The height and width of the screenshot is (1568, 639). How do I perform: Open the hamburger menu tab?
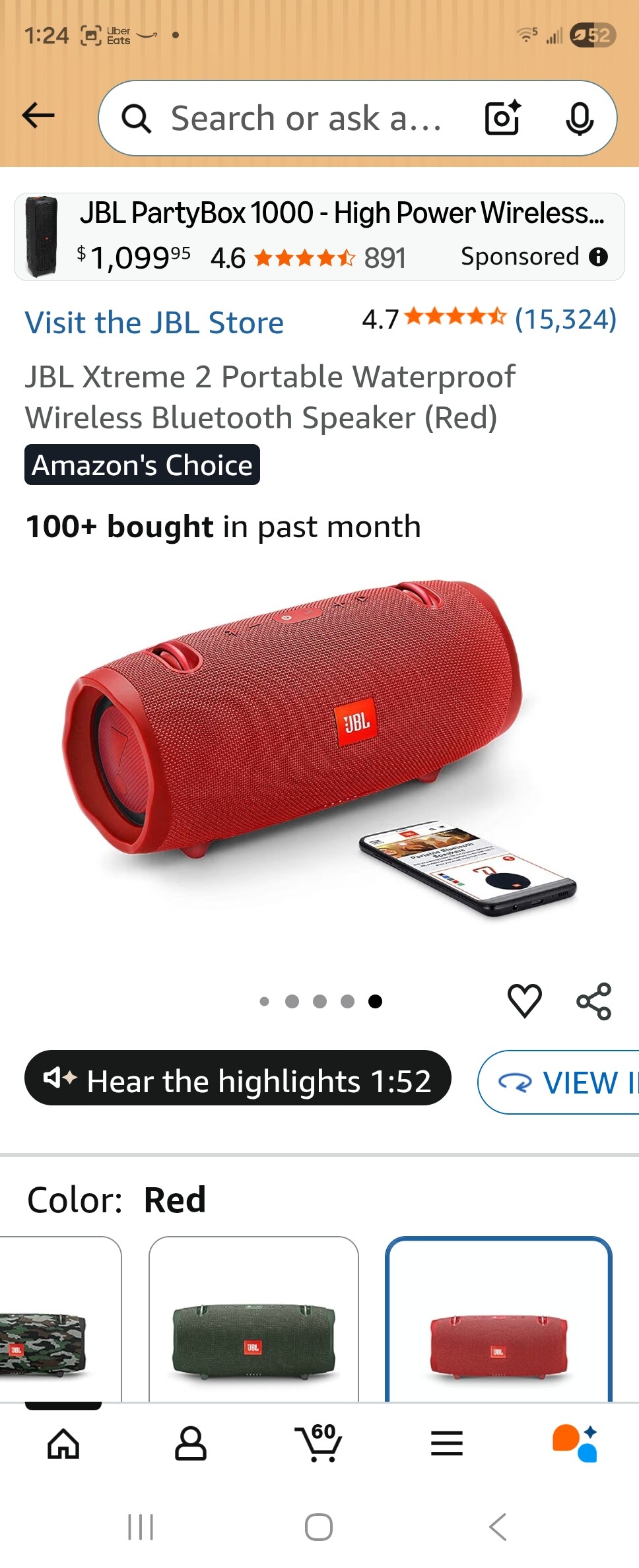(x=447, y=1444)
